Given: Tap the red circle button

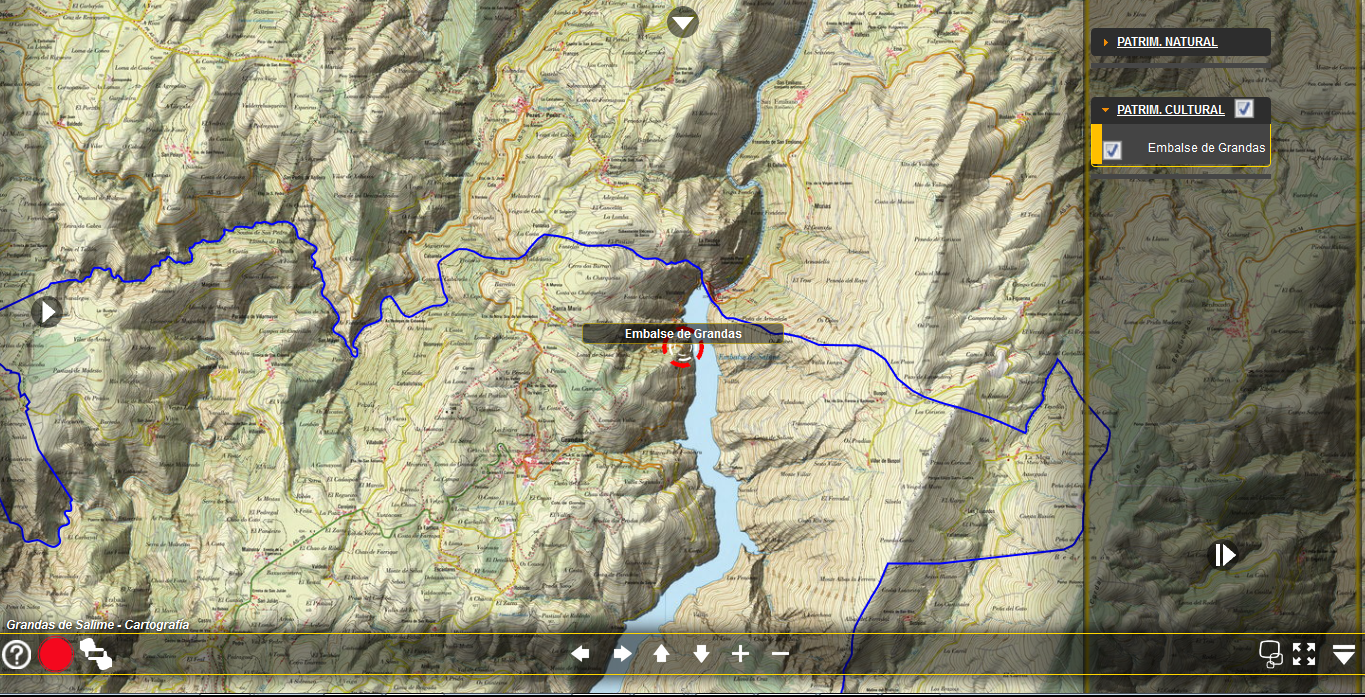Looking at the screenshot, I should point(56,655).
